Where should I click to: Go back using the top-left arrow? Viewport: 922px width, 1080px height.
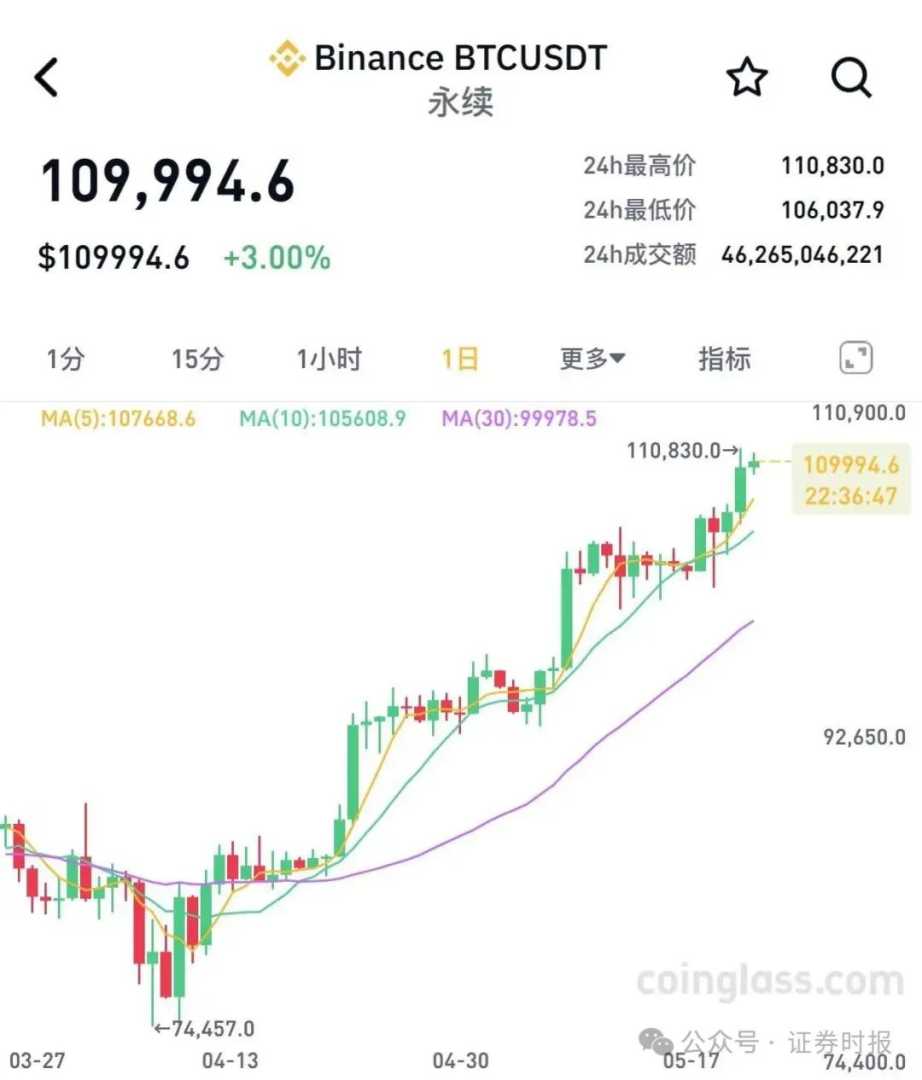[x=47, y=77]
